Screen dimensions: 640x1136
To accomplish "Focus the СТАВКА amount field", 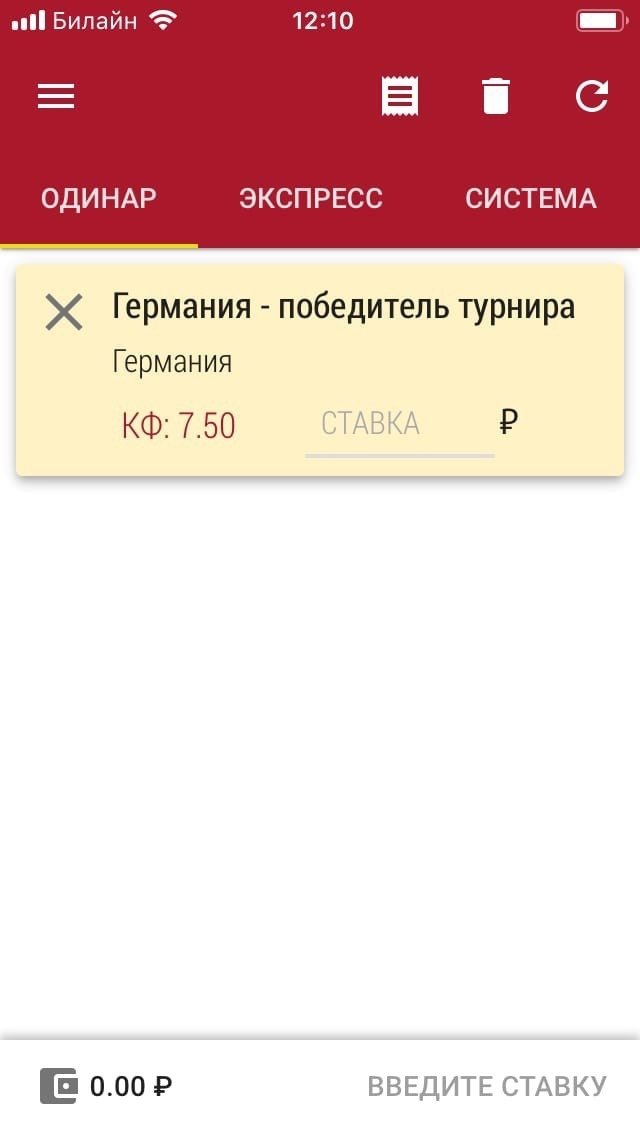I will click(398, 424).
